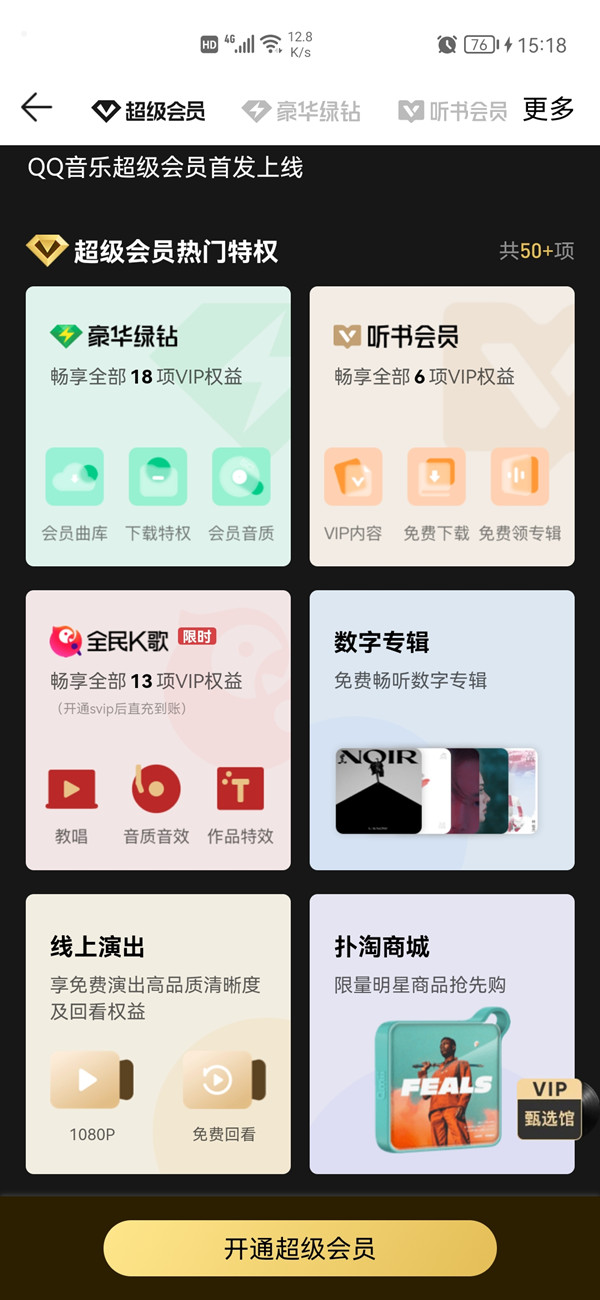Tap 更多 to see more tabs
The image size is (600, 1300).
pyautogui.click(x=548, y=109)
